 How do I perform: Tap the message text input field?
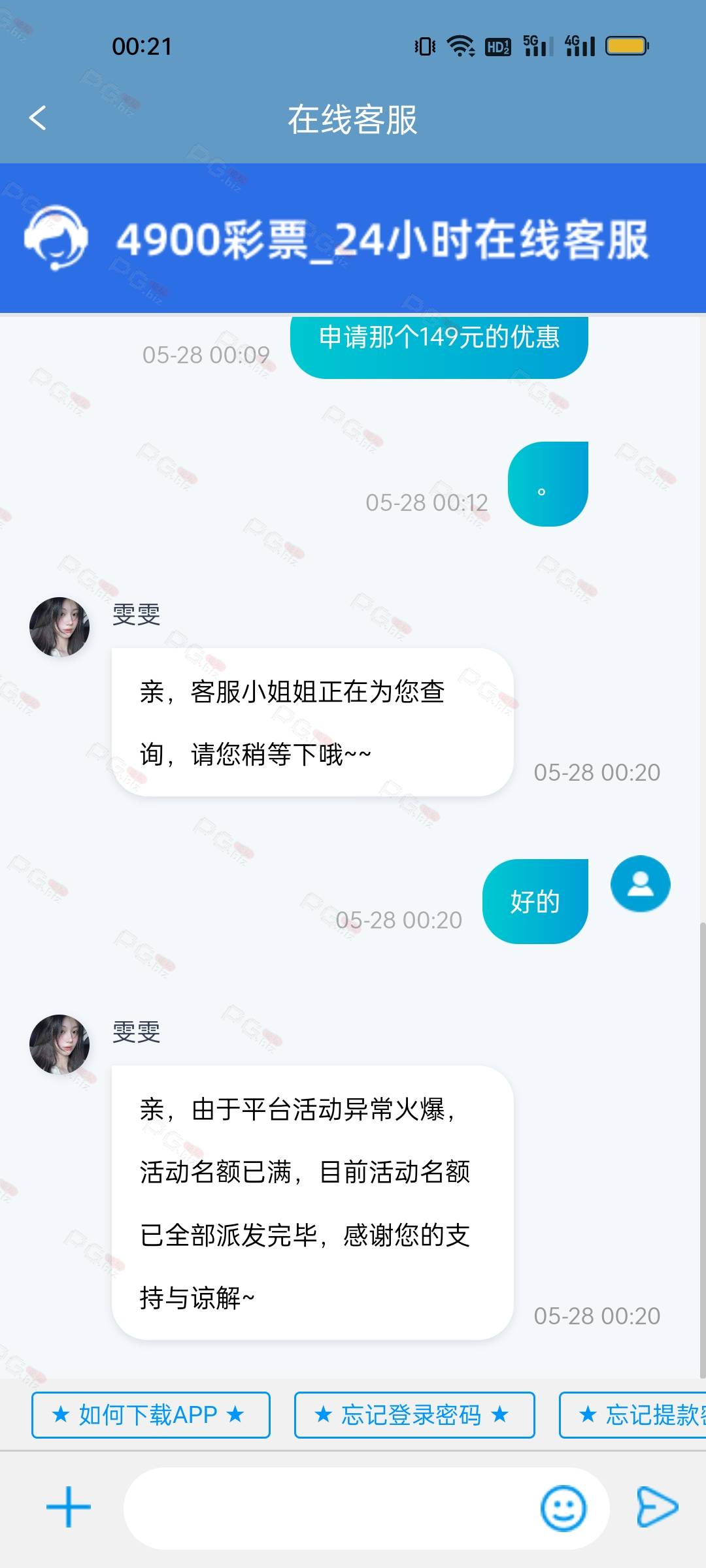[x=330, y=1509]
